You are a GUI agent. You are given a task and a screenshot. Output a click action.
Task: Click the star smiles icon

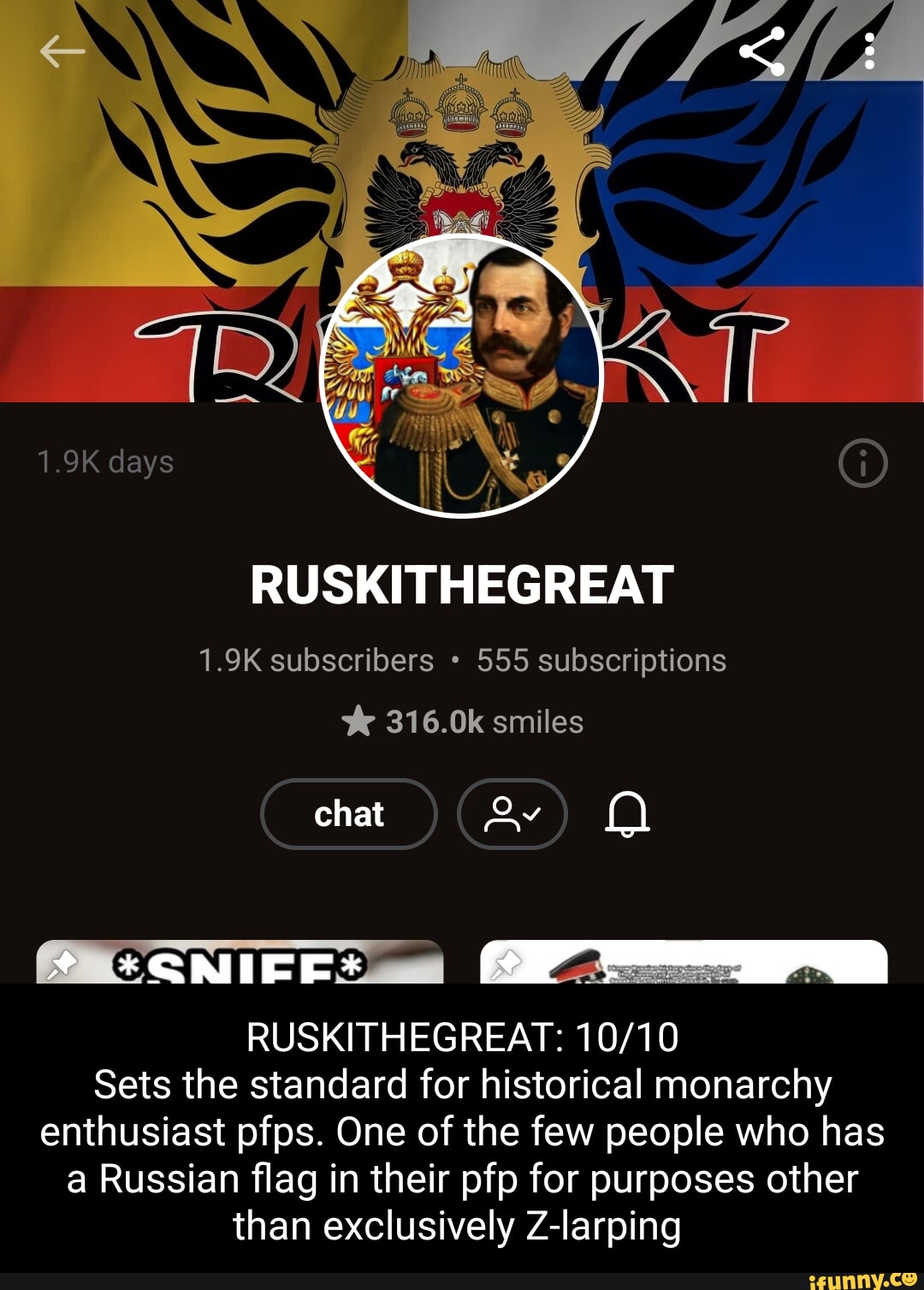click(x=359, y=722)
